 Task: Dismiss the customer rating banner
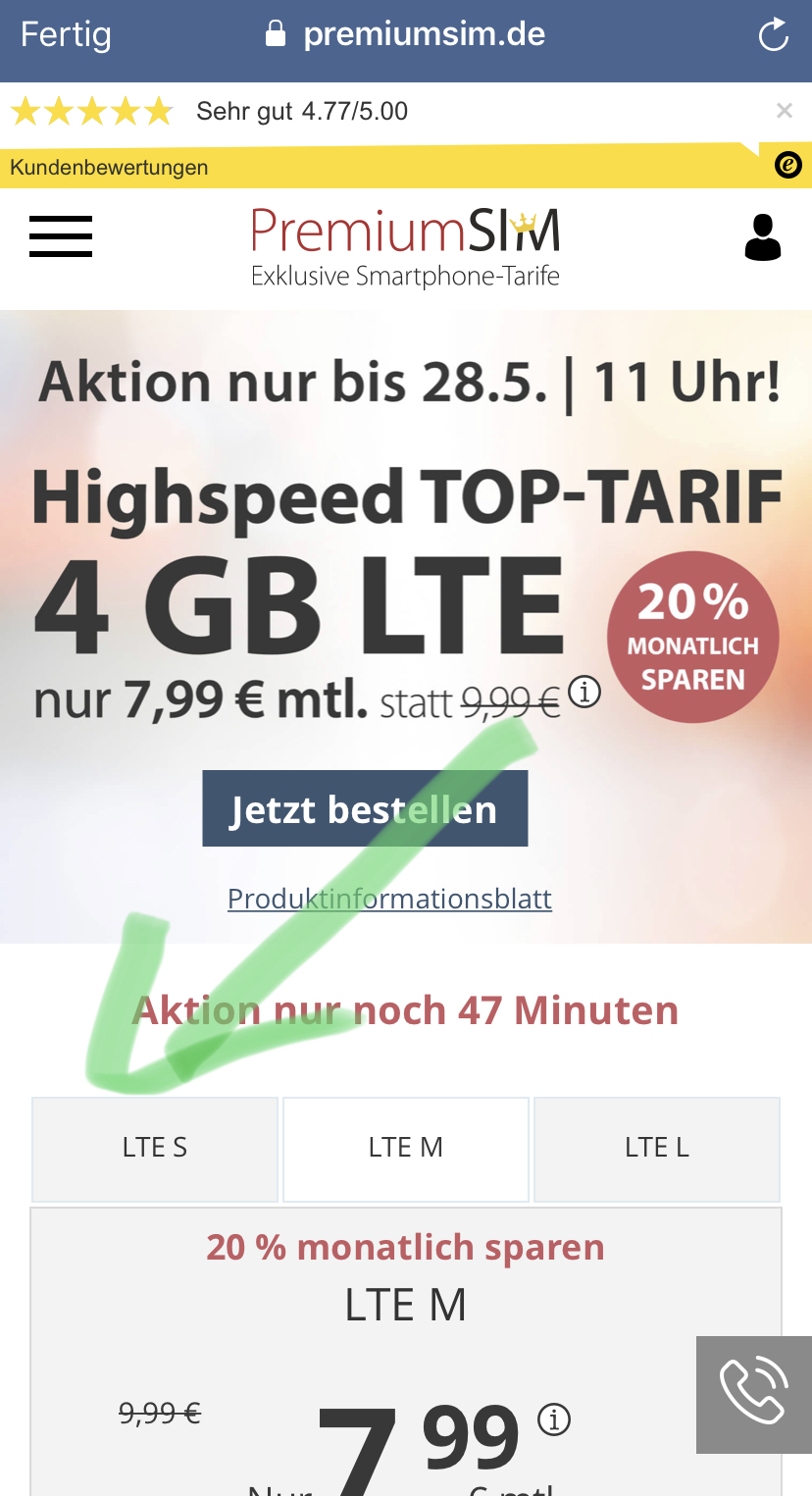tap(785, 111)
